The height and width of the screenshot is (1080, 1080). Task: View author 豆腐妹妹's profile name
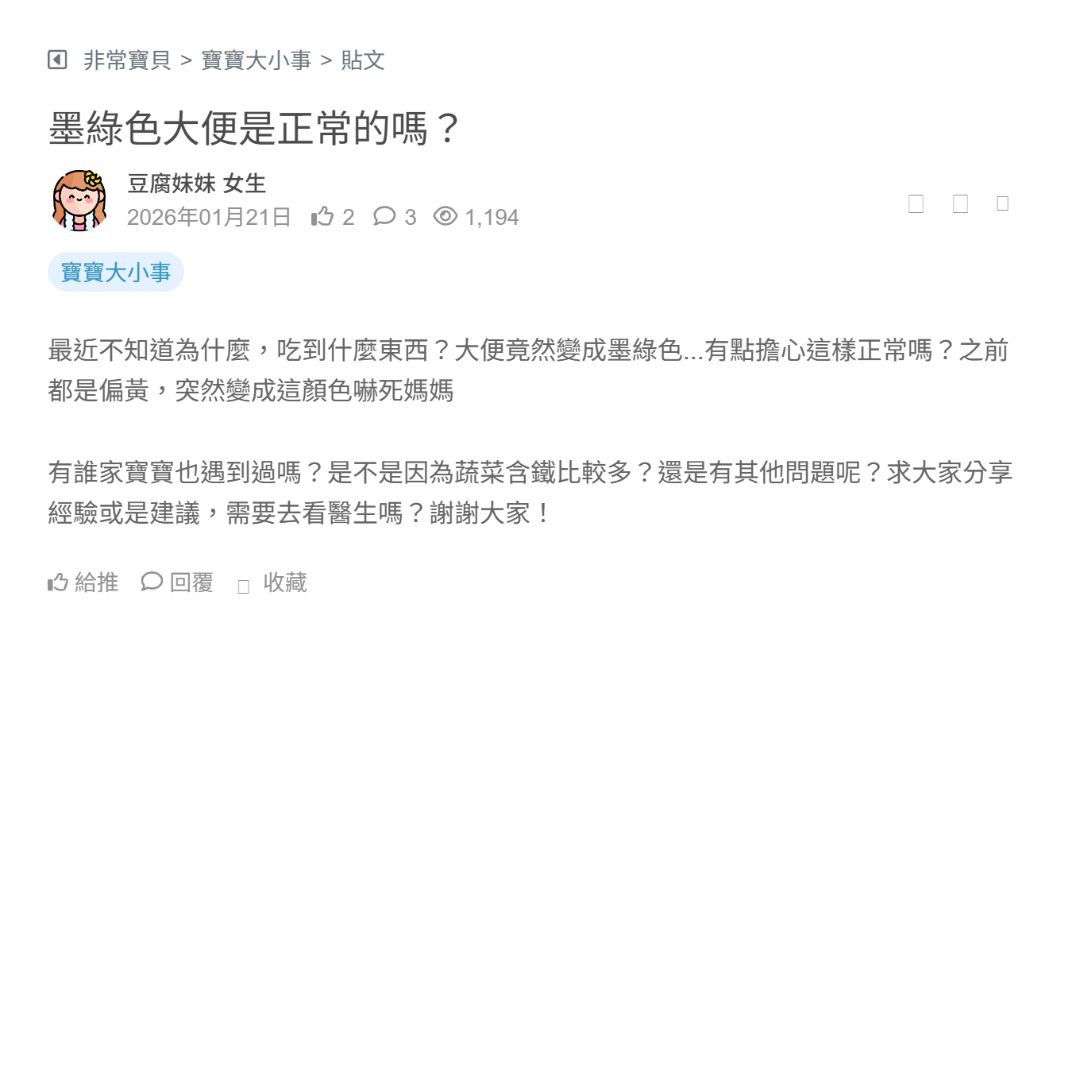[x=171, y=184]
